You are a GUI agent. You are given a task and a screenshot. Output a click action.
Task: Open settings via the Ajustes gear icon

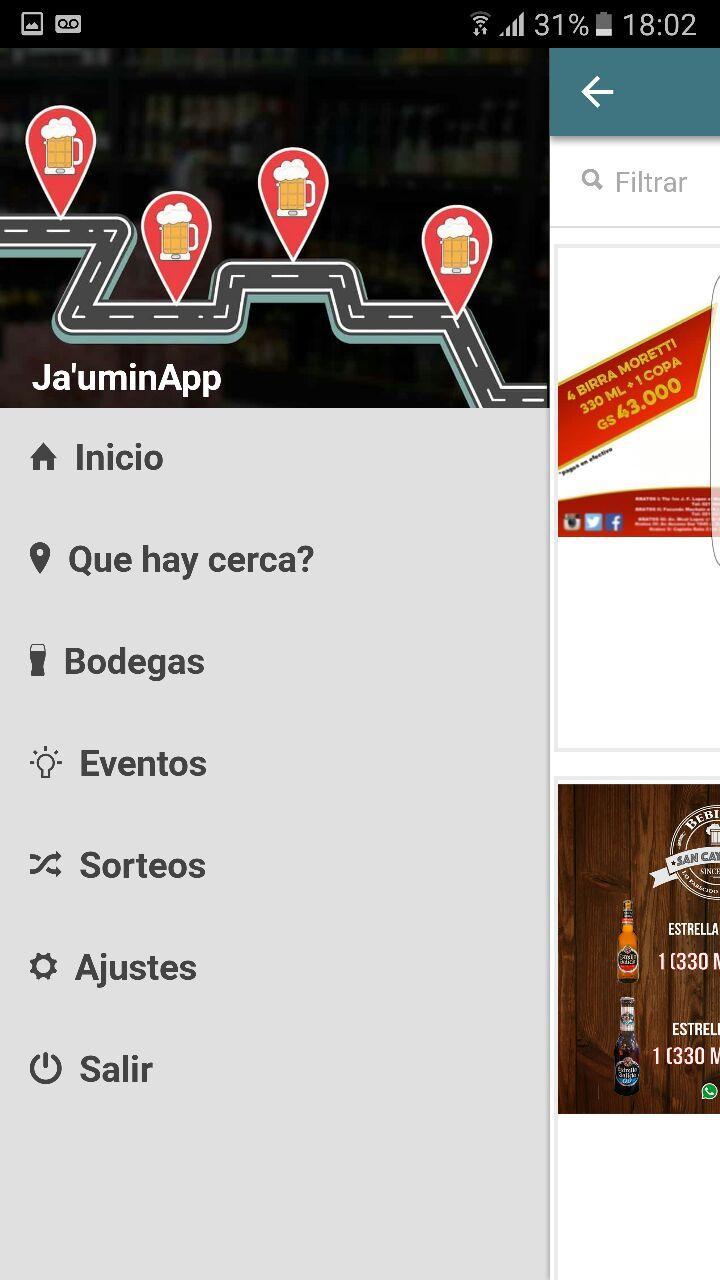pyautogui.click(x=42, y=966)
